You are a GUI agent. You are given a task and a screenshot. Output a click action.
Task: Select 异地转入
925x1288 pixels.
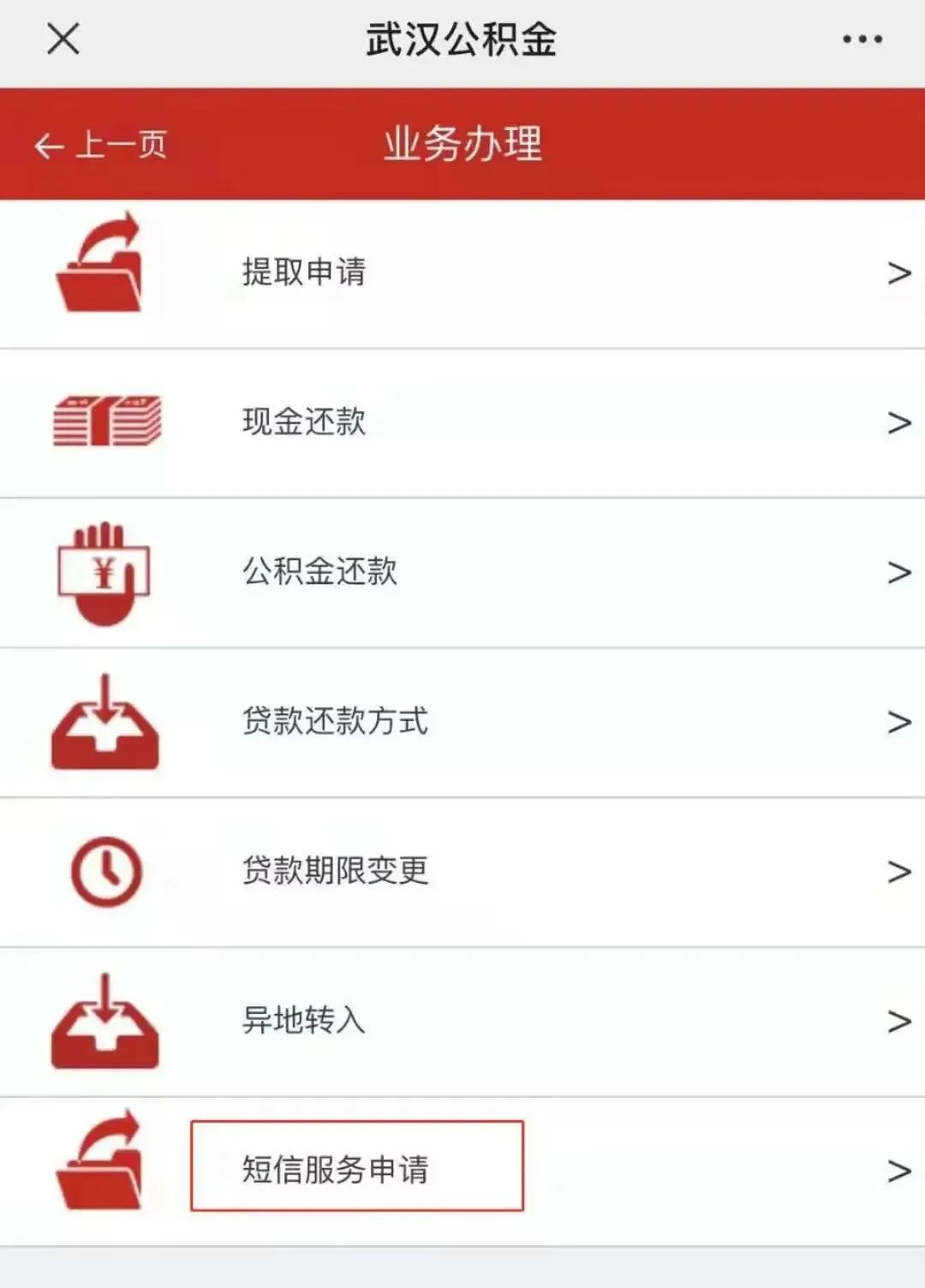304,1021
